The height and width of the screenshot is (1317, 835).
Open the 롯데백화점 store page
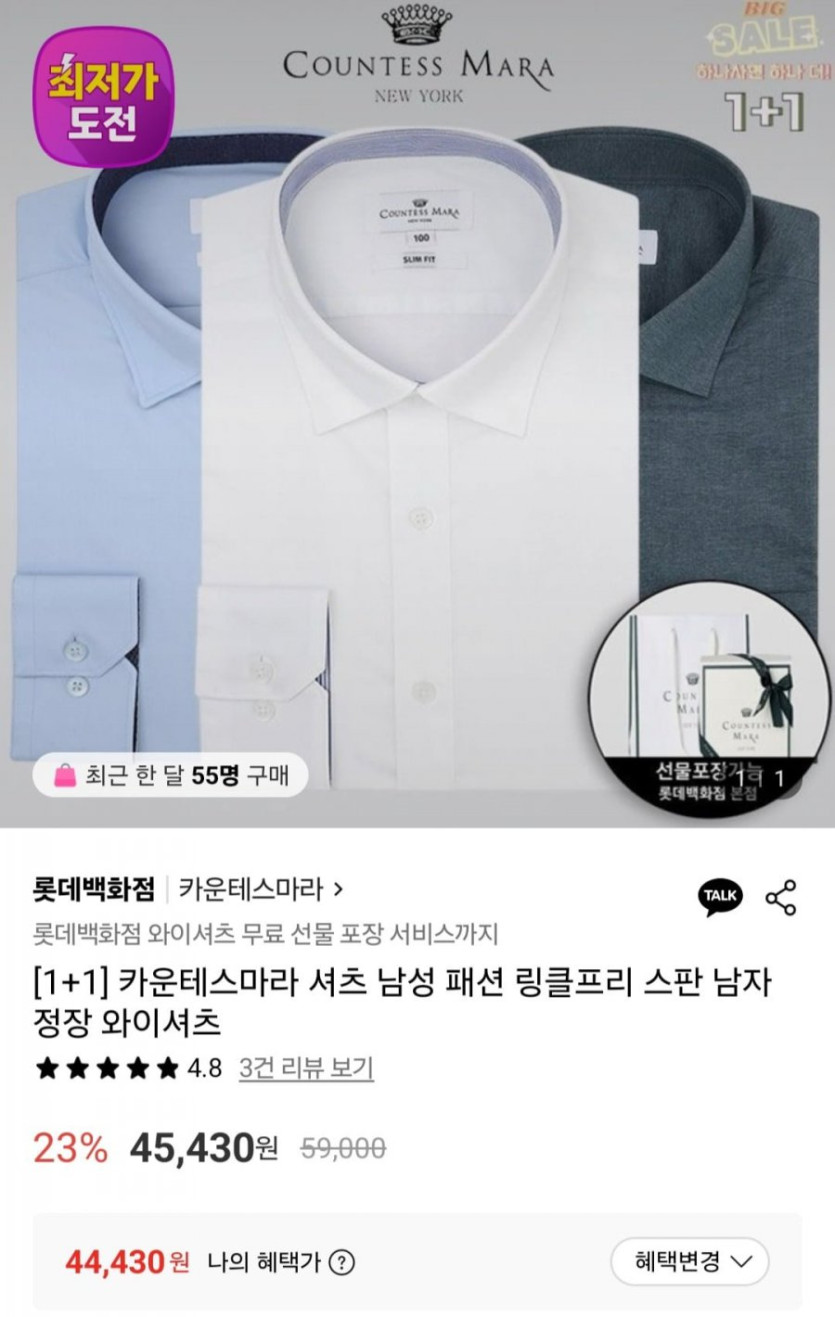coord(93,888)
